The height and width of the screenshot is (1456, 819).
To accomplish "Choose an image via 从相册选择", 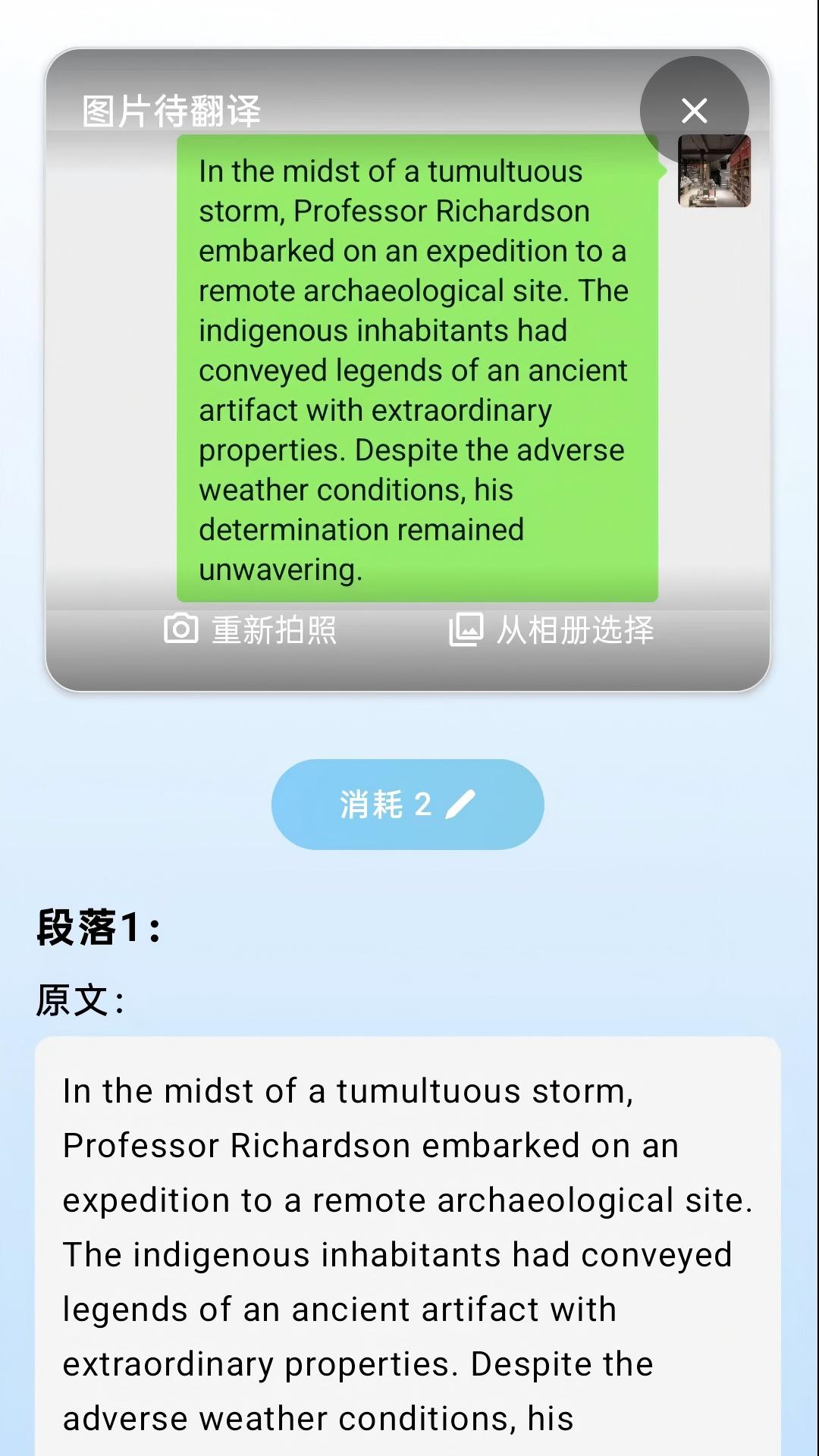I will (x=551, y=629).
